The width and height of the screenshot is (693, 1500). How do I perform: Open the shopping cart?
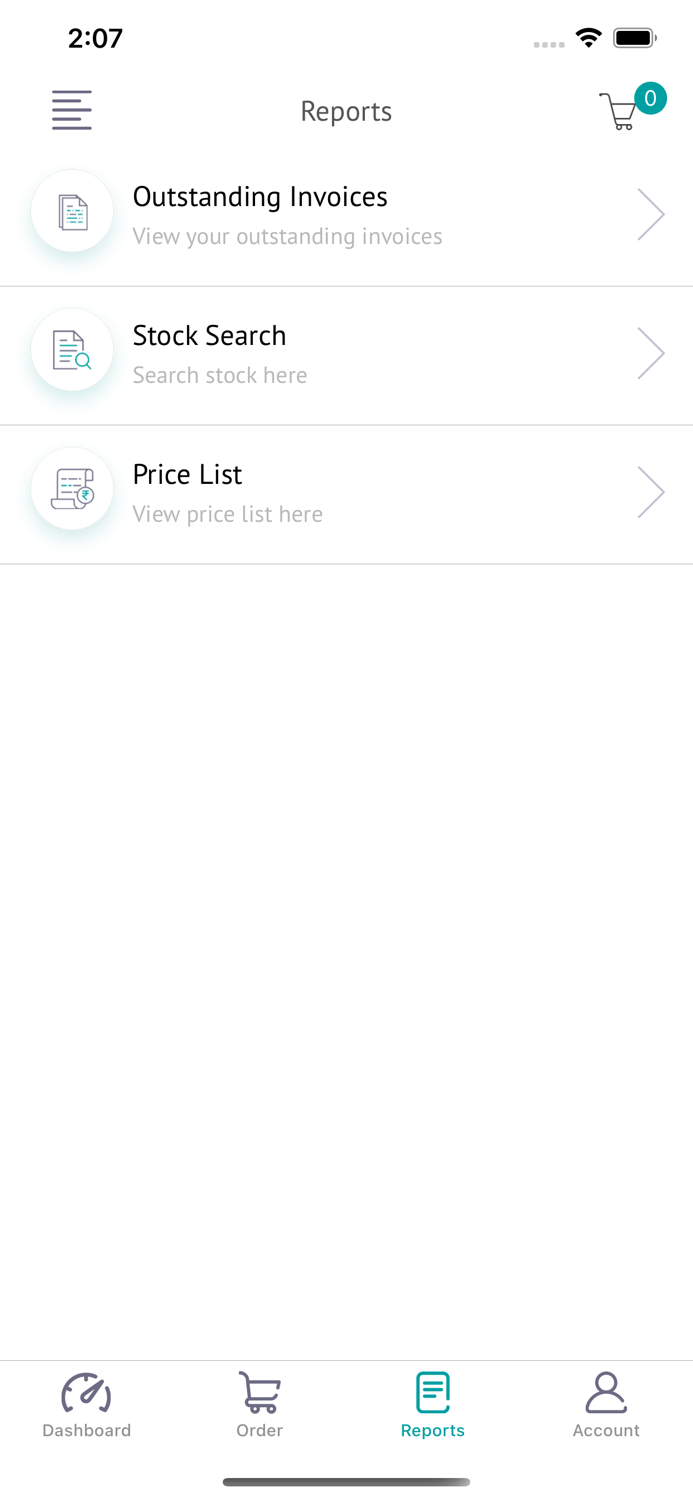tap(622, 111)
